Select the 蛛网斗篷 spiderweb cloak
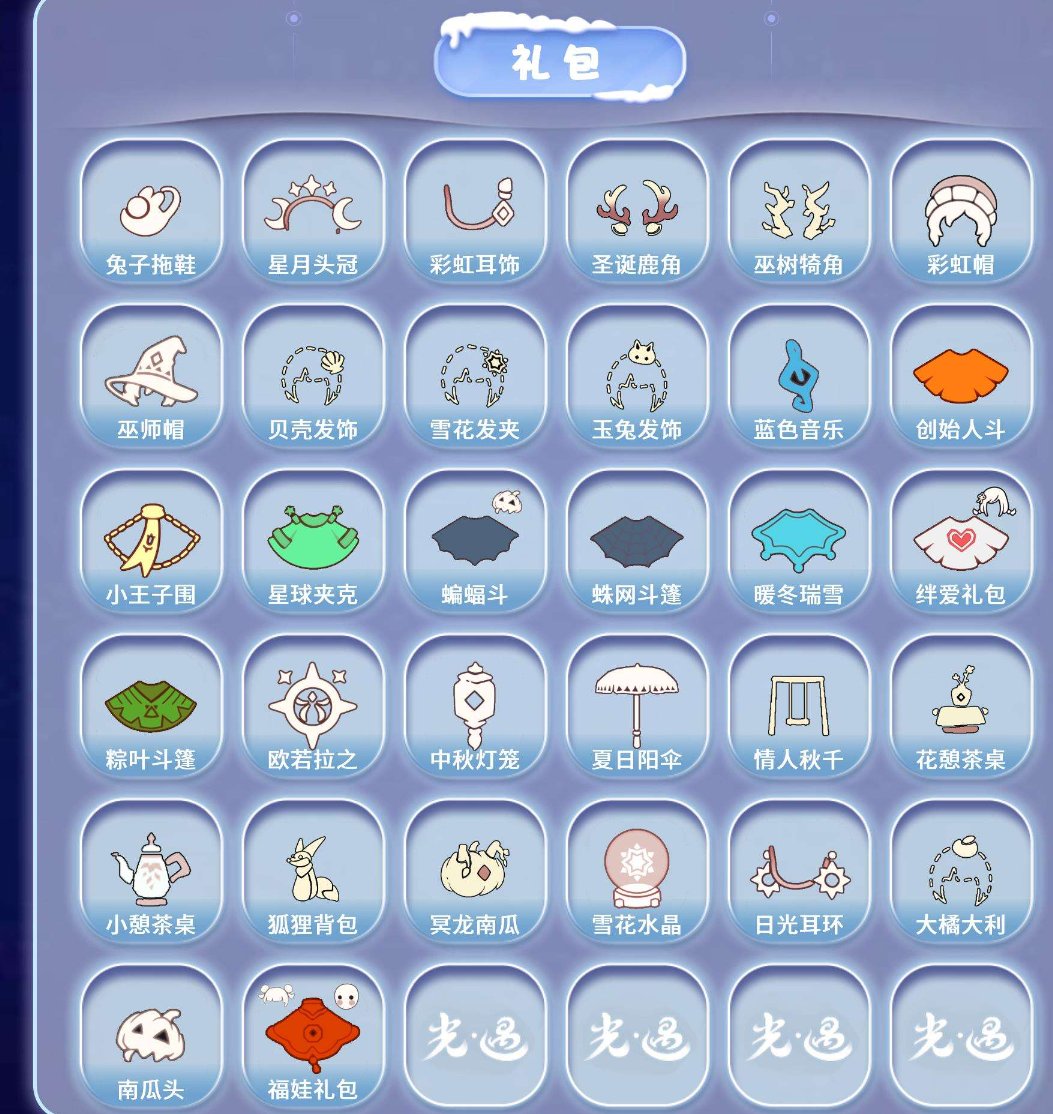Screen dimensions: 1053x1114 pyautogui.click(x=636, y=540)
